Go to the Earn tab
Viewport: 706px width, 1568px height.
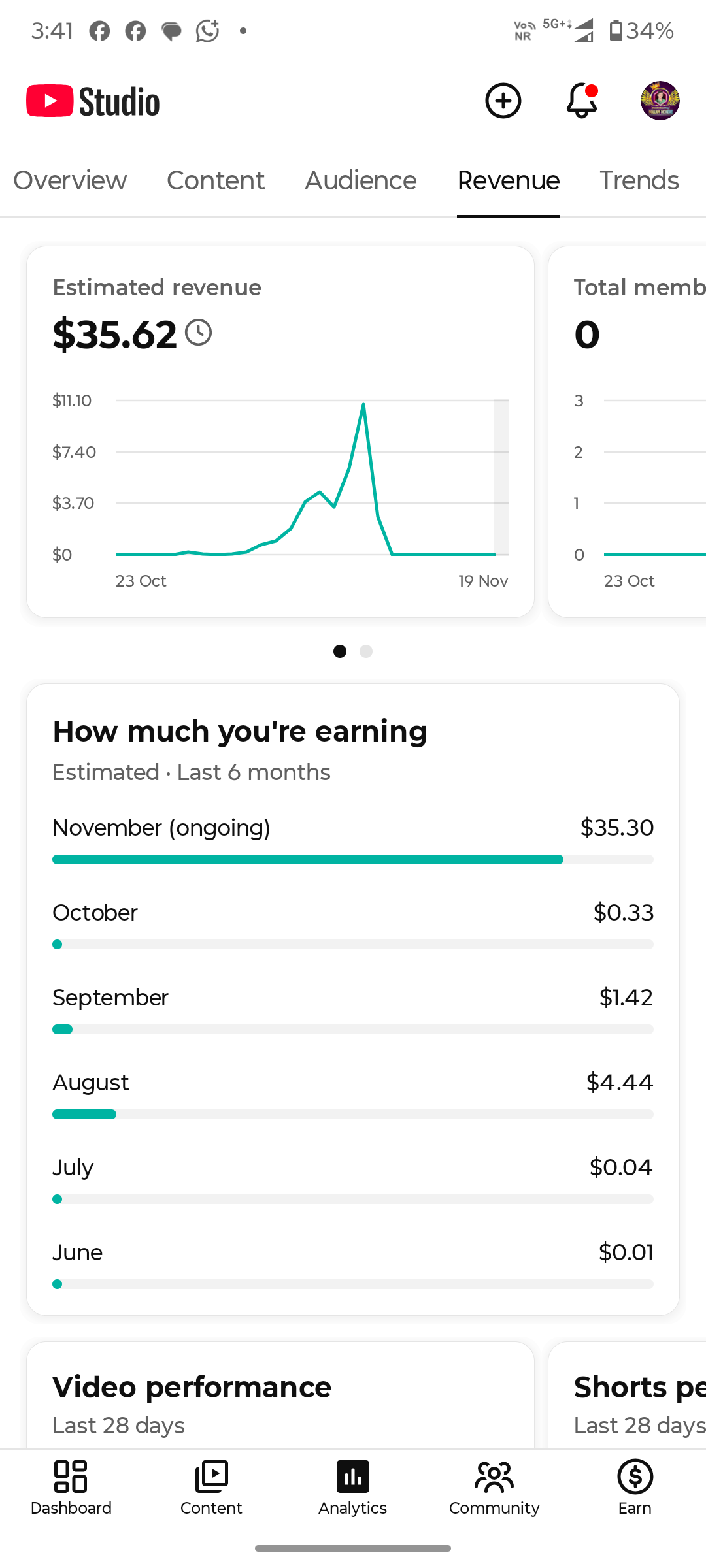635,1487
